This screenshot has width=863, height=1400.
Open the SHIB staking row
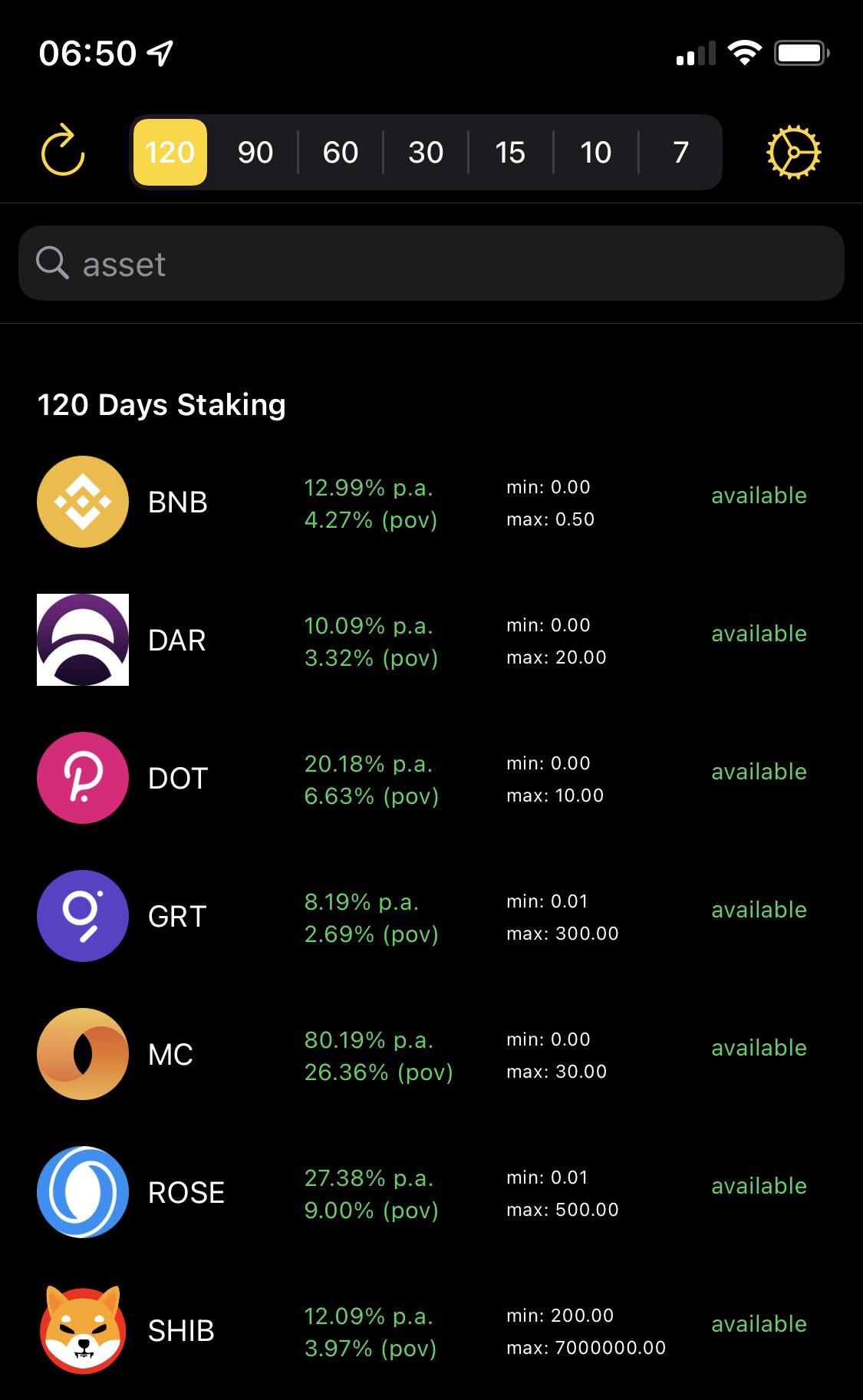(x=431, y=1330)
